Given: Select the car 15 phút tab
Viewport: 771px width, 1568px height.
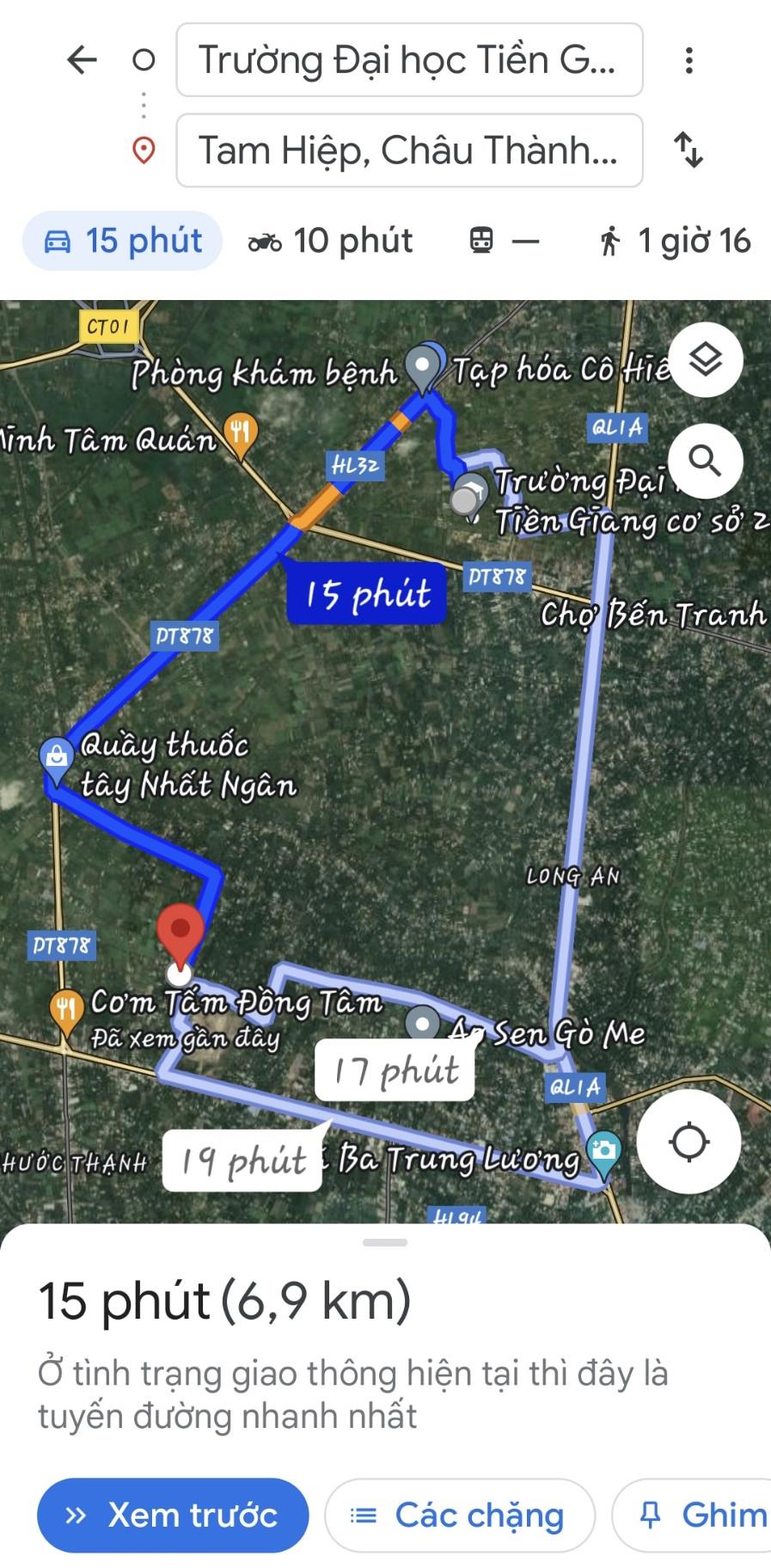Looking at the screenshot, I should (x=122, y=241).
